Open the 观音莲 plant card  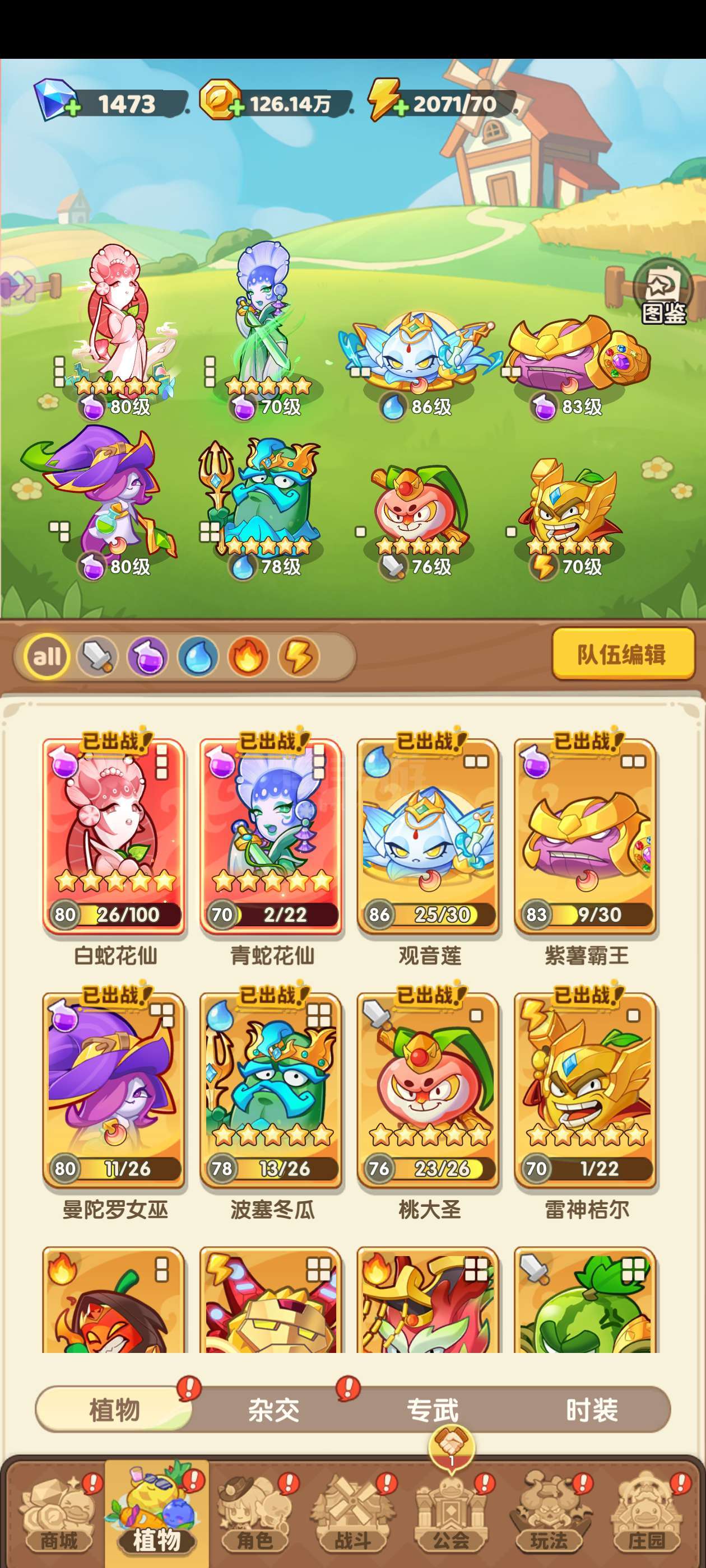(429, 837)
